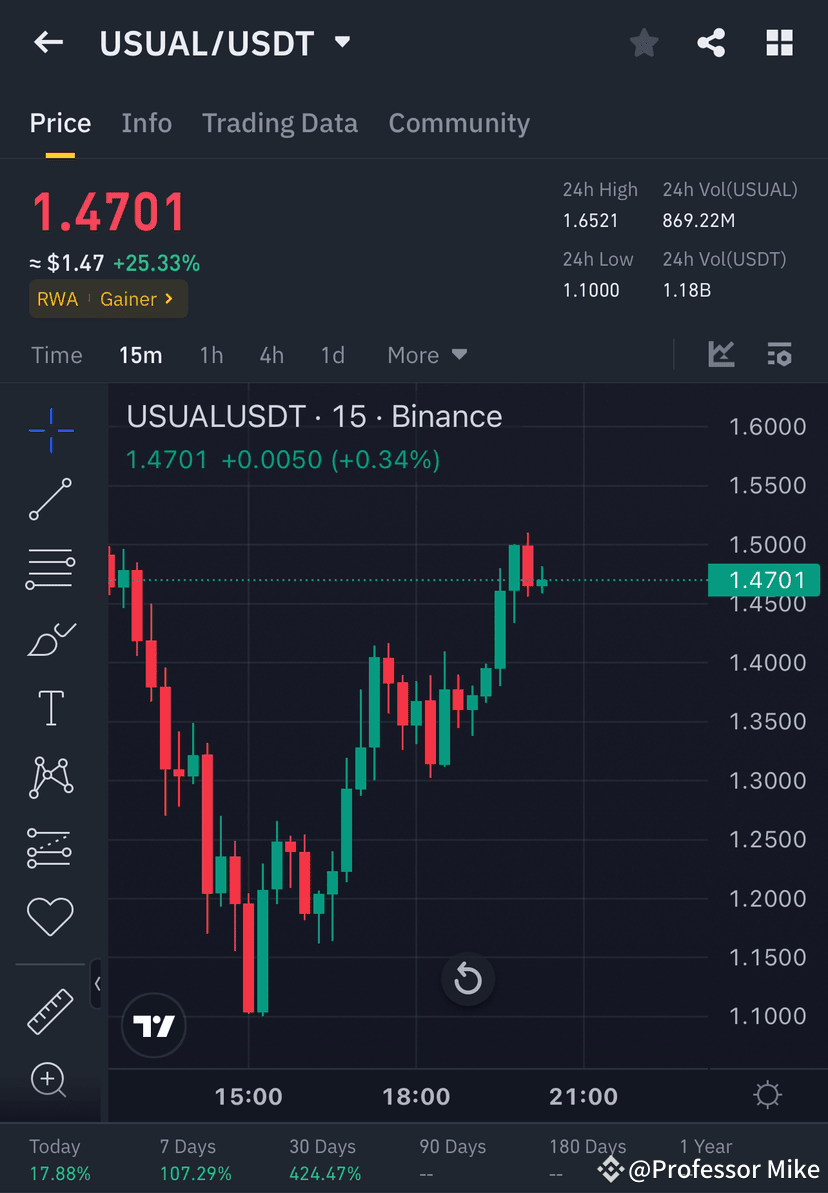Select the zoom-in magnifier tool
This screenshot has width=828, height=1193.
coord(50,1080)
